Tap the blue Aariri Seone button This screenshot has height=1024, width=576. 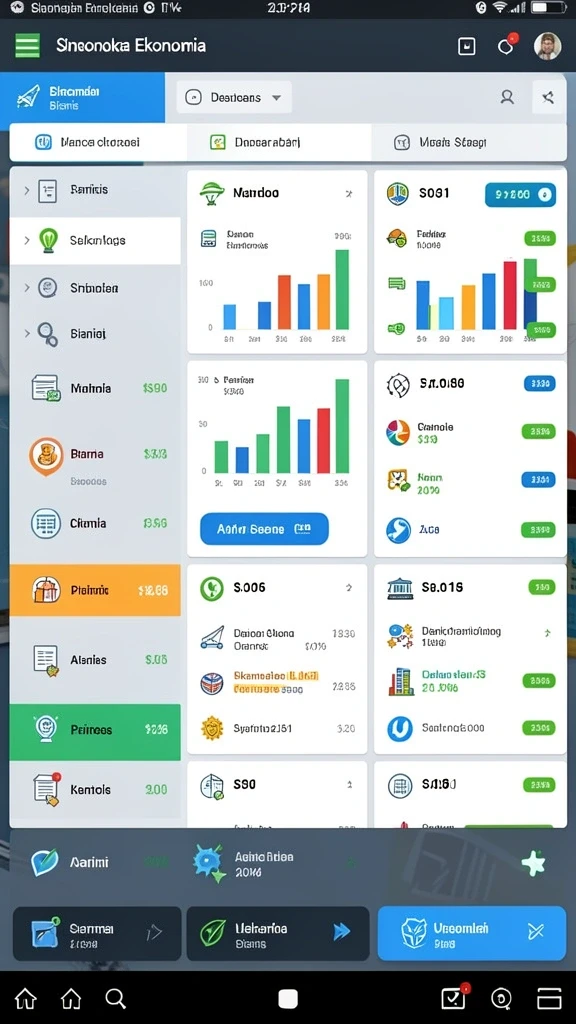[264, 529]
